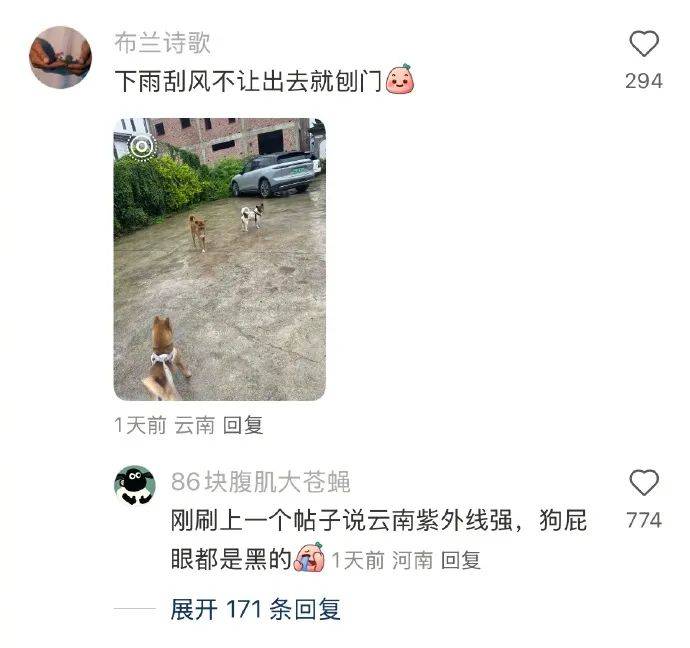This screenshot has height=648, width=690.
Task: Open the username 布兰诗歌
Action: coord(163,43)
